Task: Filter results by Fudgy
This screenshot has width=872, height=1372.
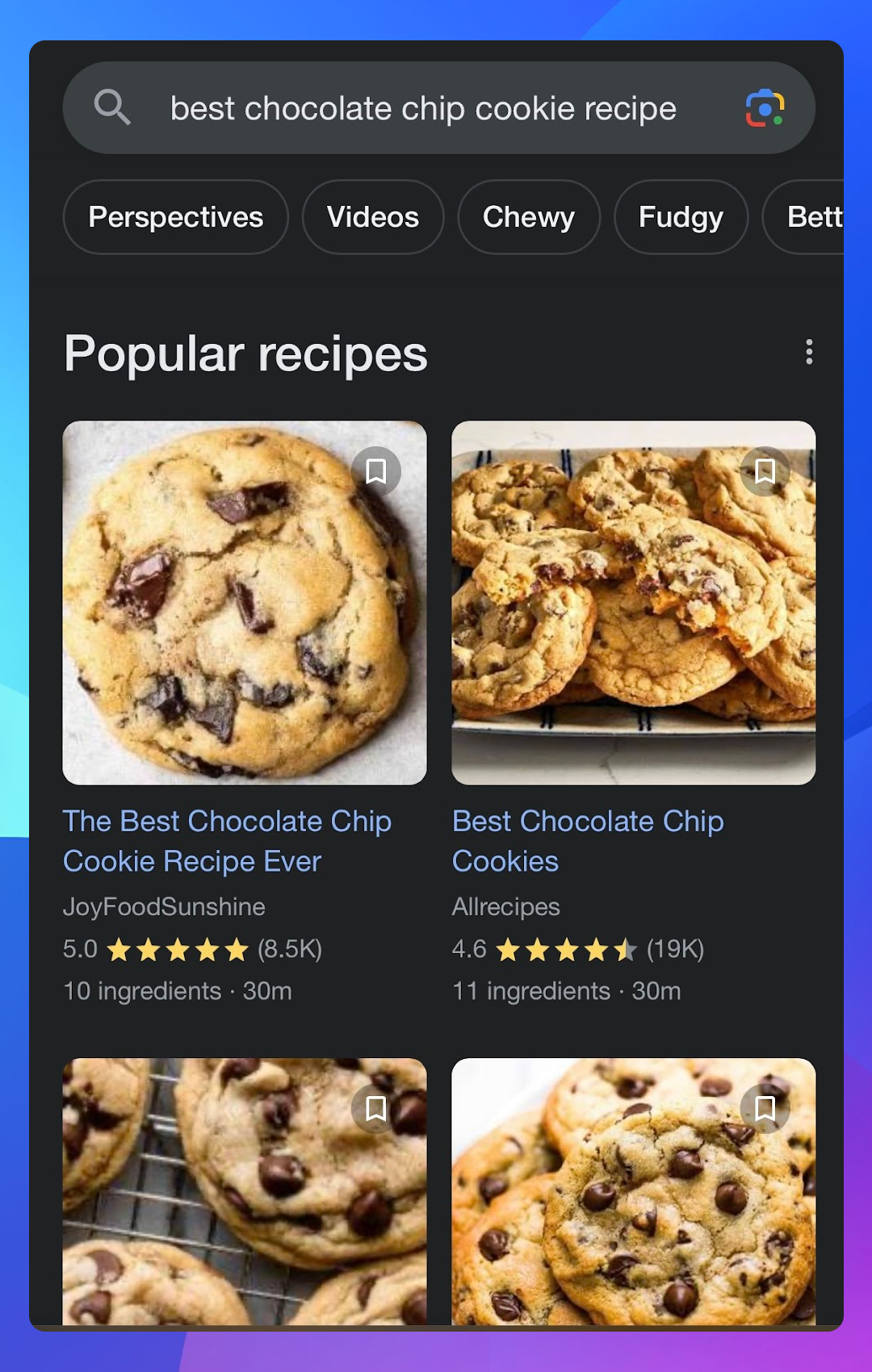Action: coord(681,217)
